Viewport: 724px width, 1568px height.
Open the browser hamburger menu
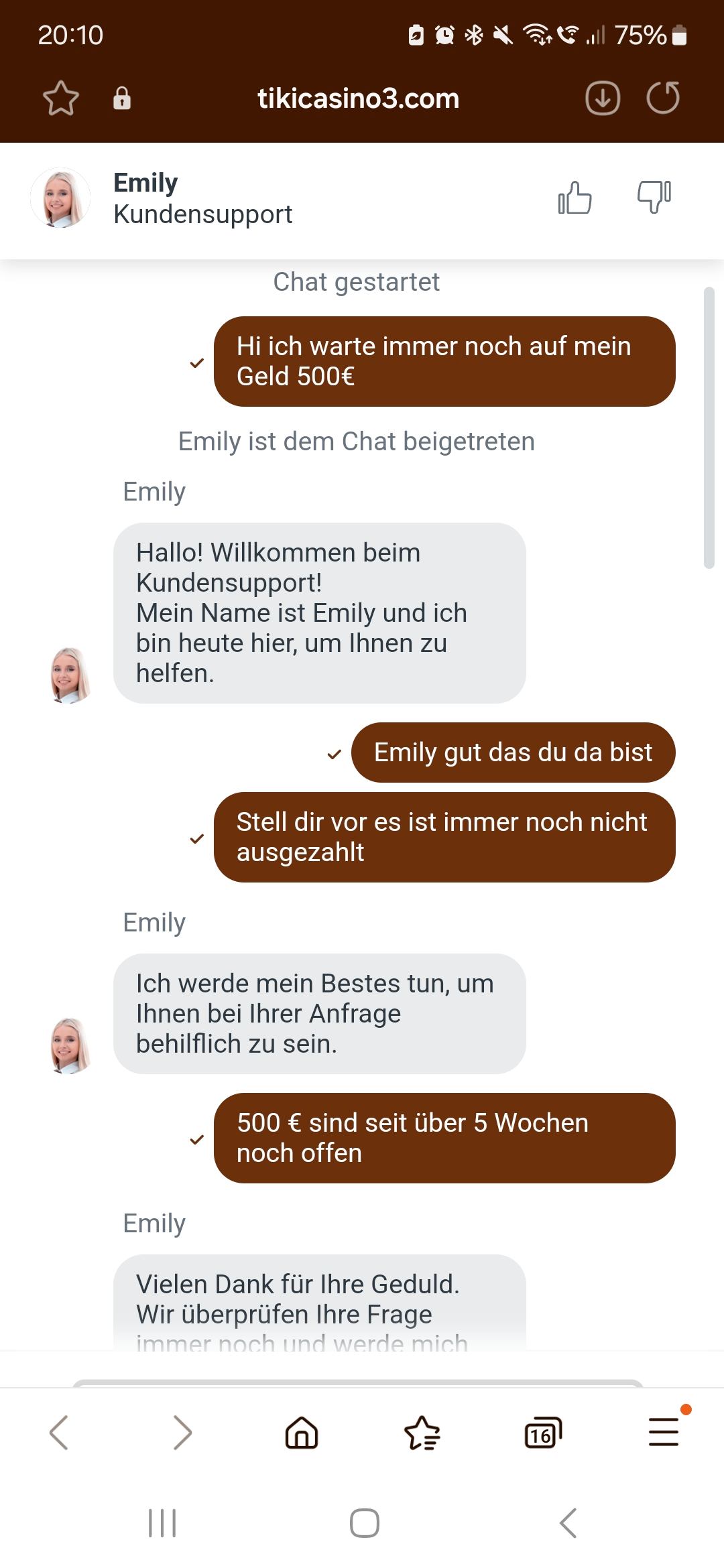pyautogui.click(x=664, y=1431)
